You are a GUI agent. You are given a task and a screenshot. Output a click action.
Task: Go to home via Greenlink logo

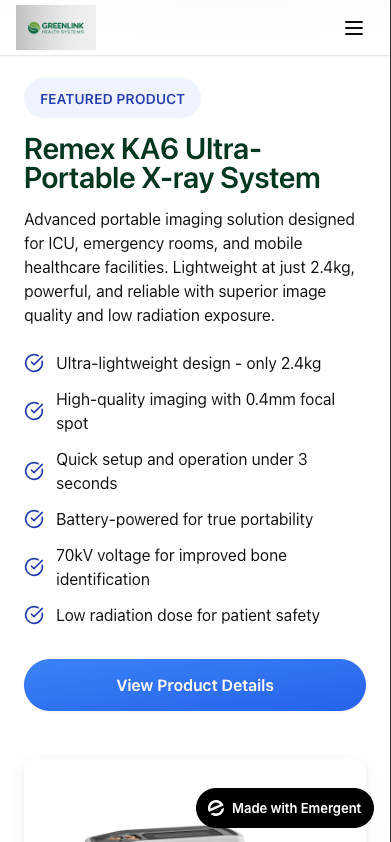pos(56,27)
